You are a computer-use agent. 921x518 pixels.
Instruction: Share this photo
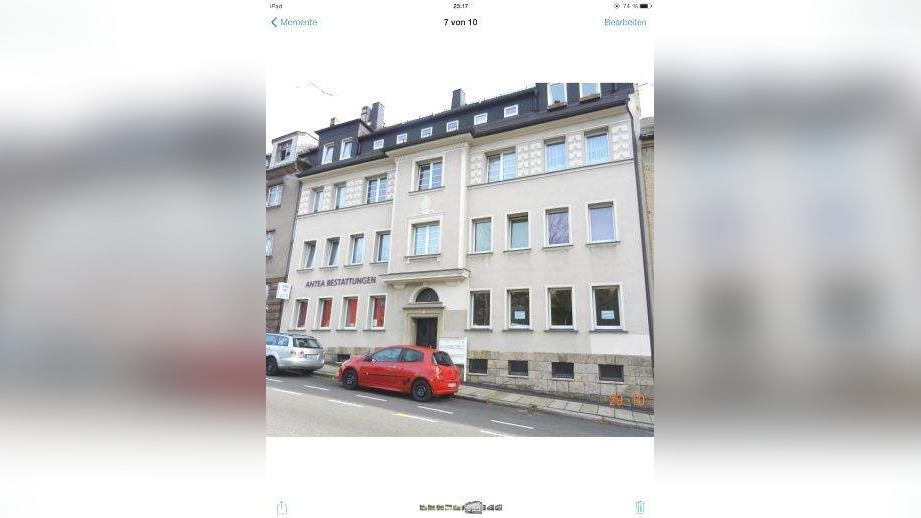tap(282, 507)
